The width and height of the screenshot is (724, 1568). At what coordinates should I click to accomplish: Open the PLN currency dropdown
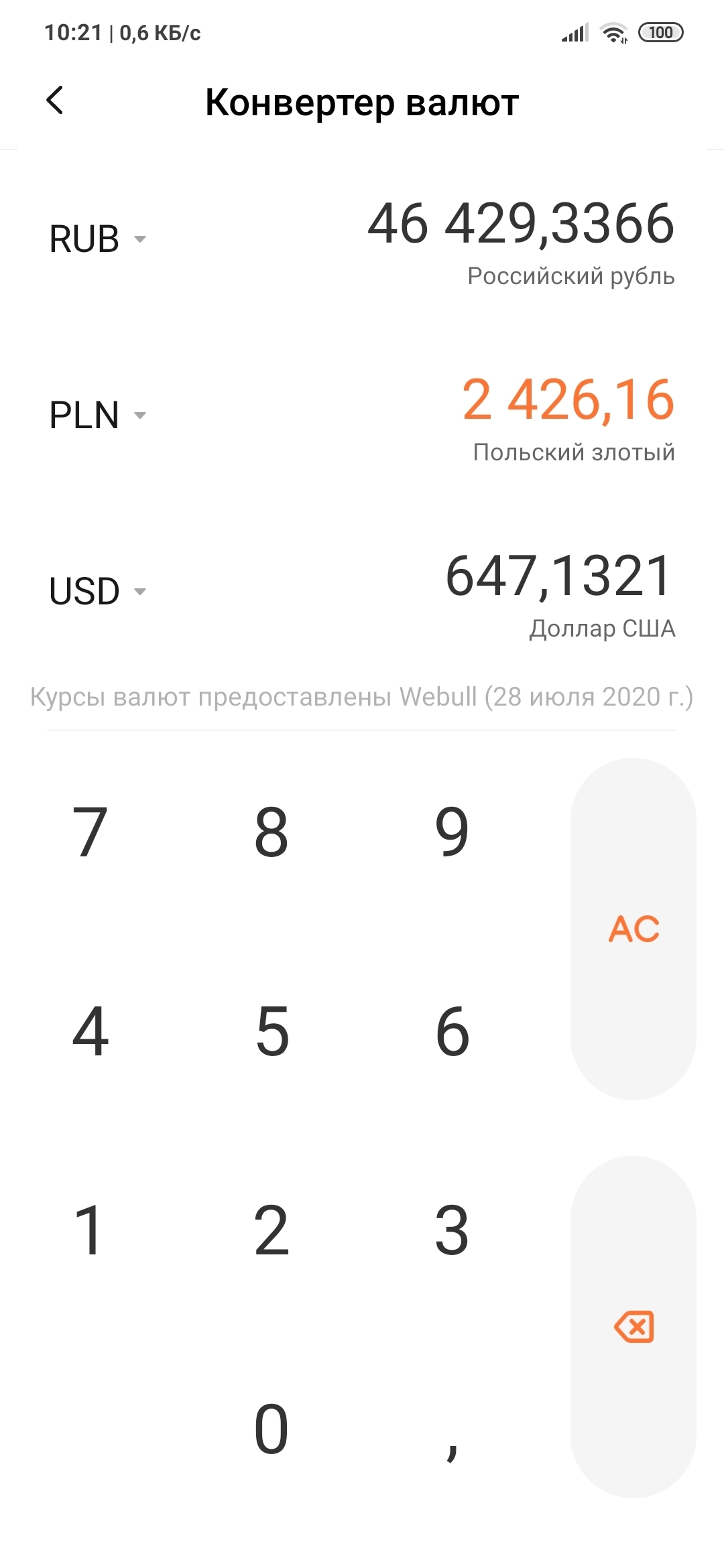(97, 415)
